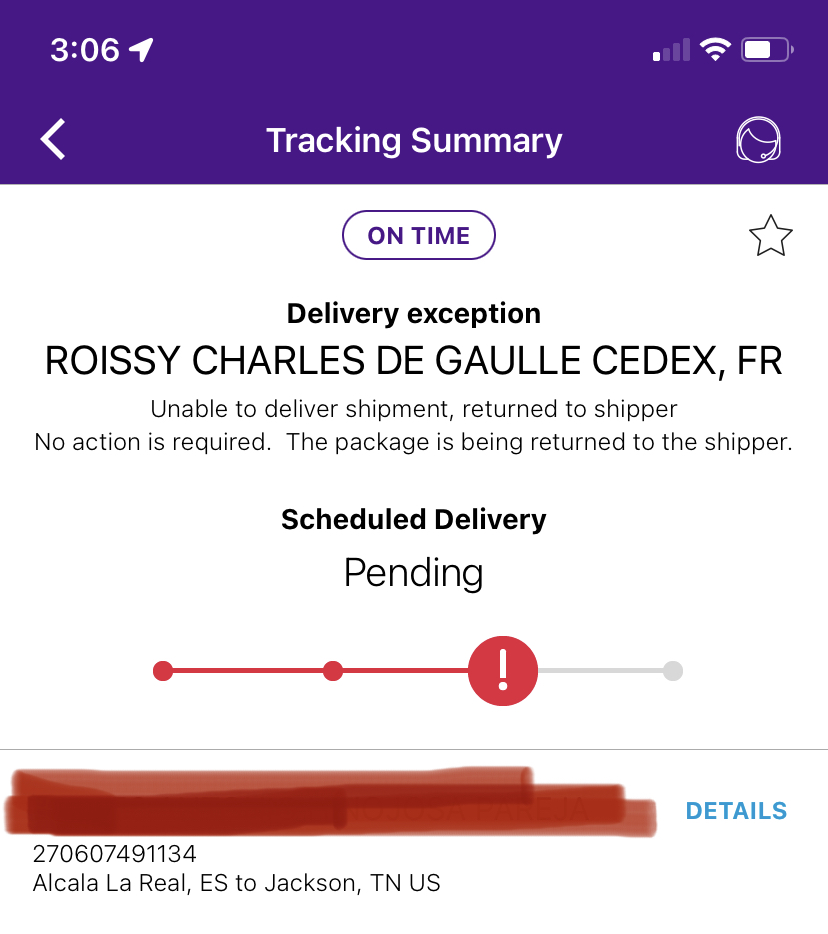The height and width of the screenshot is (934, 828).
Task: Add shipment to favorites with star
Action: click(x=770, y=237)
